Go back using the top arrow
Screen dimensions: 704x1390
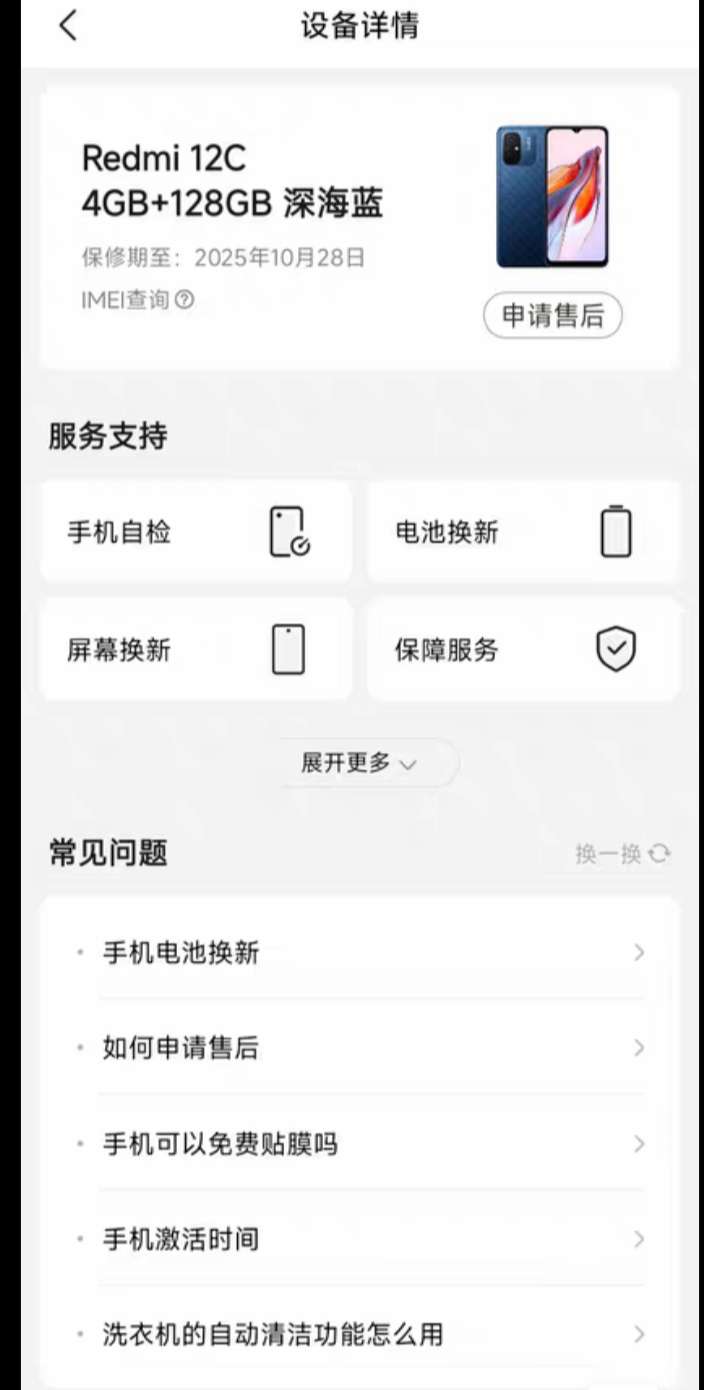67,26
